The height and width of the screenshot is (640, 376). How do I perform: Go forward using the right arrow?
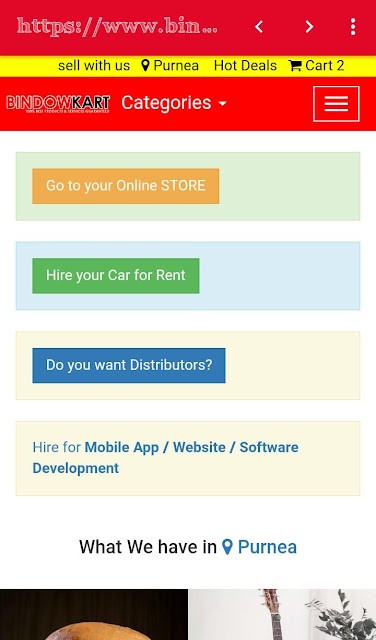[x=309, y=27]
